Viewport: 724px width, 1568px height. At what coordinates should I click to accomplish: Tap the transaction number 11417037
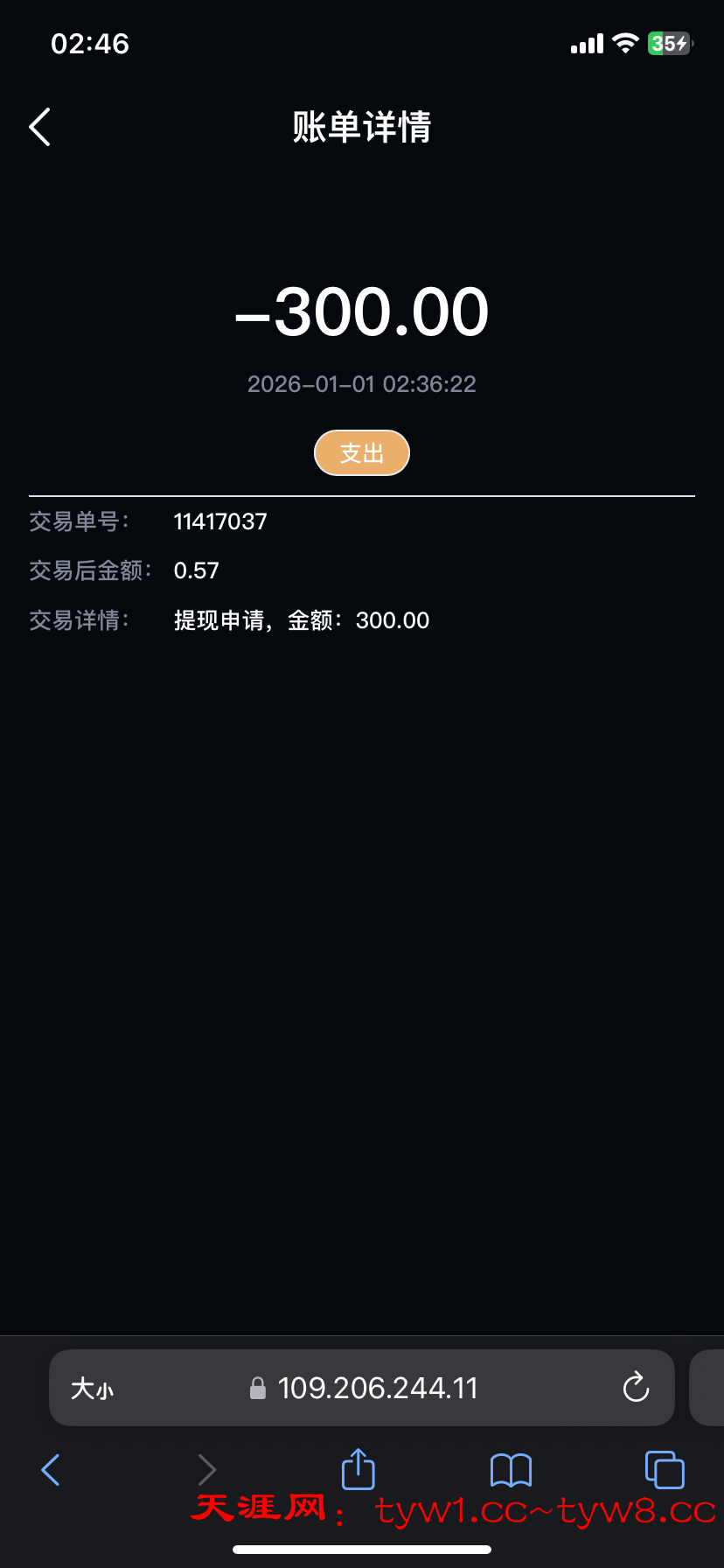pos(220,521)
